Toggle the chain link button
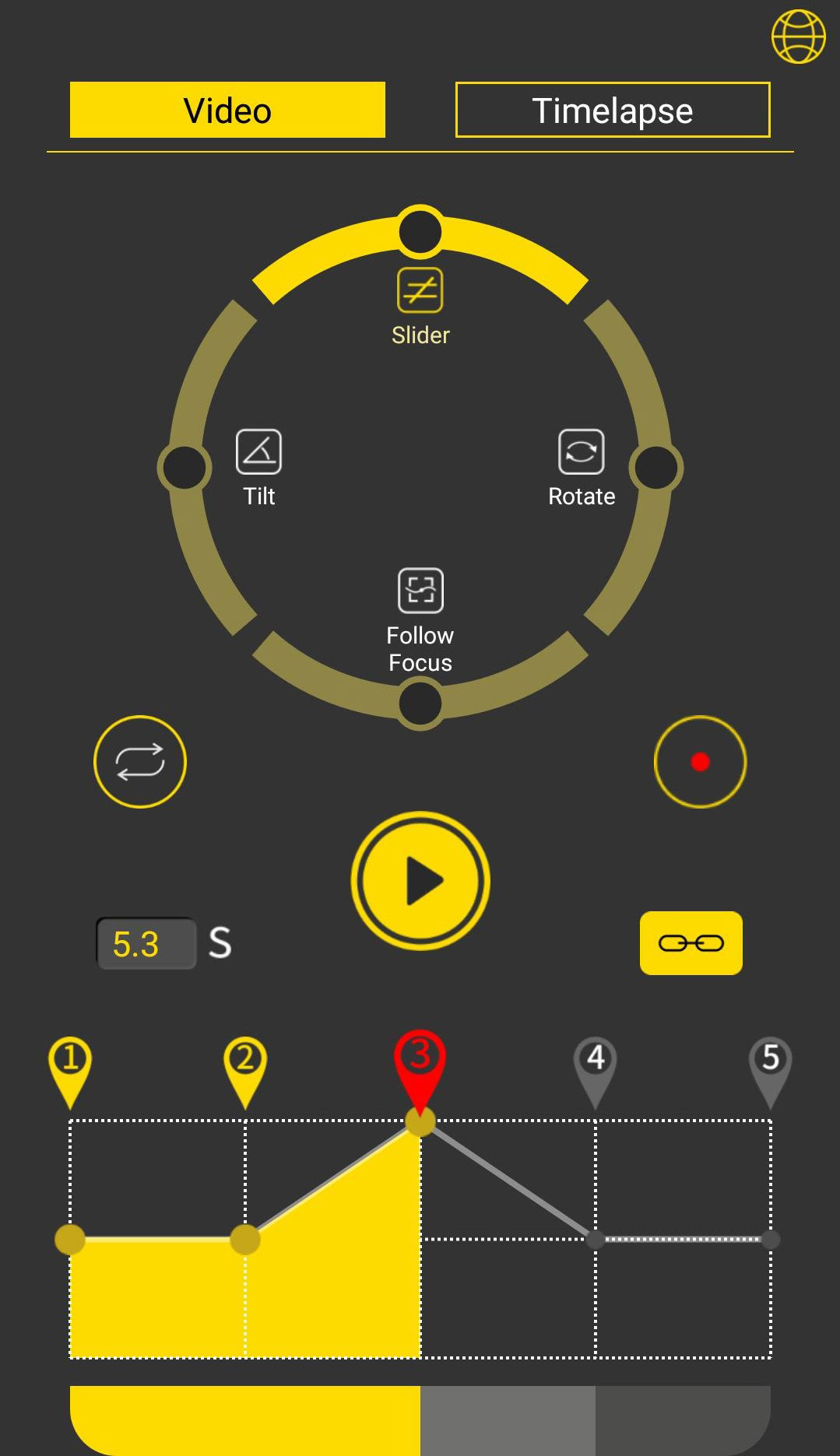The height and width of the screenshot is (1456, 840). pos(691,943)
